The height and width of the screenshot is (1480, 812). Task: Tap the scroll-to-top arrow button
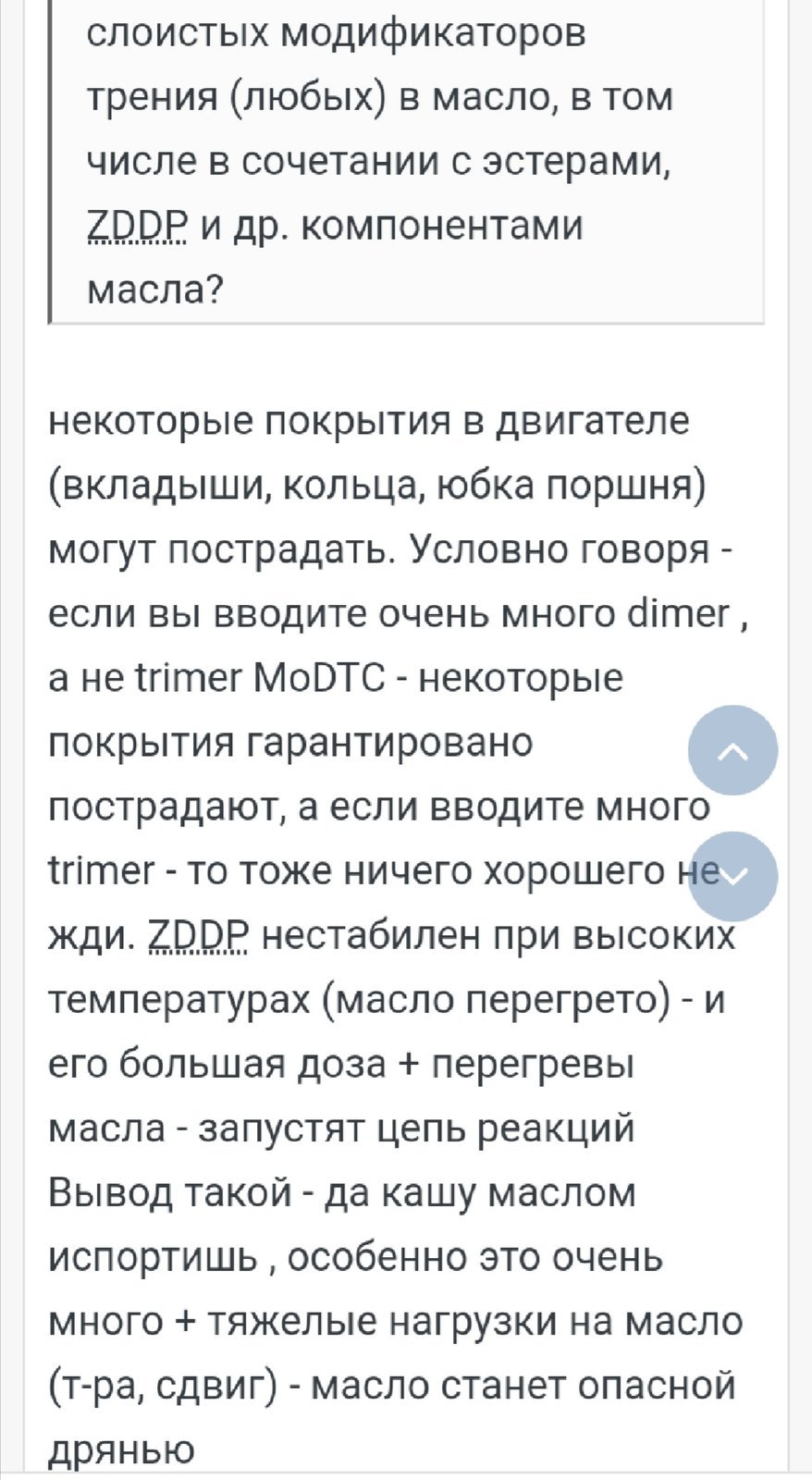pyautogui.click(x=733, y=750)
